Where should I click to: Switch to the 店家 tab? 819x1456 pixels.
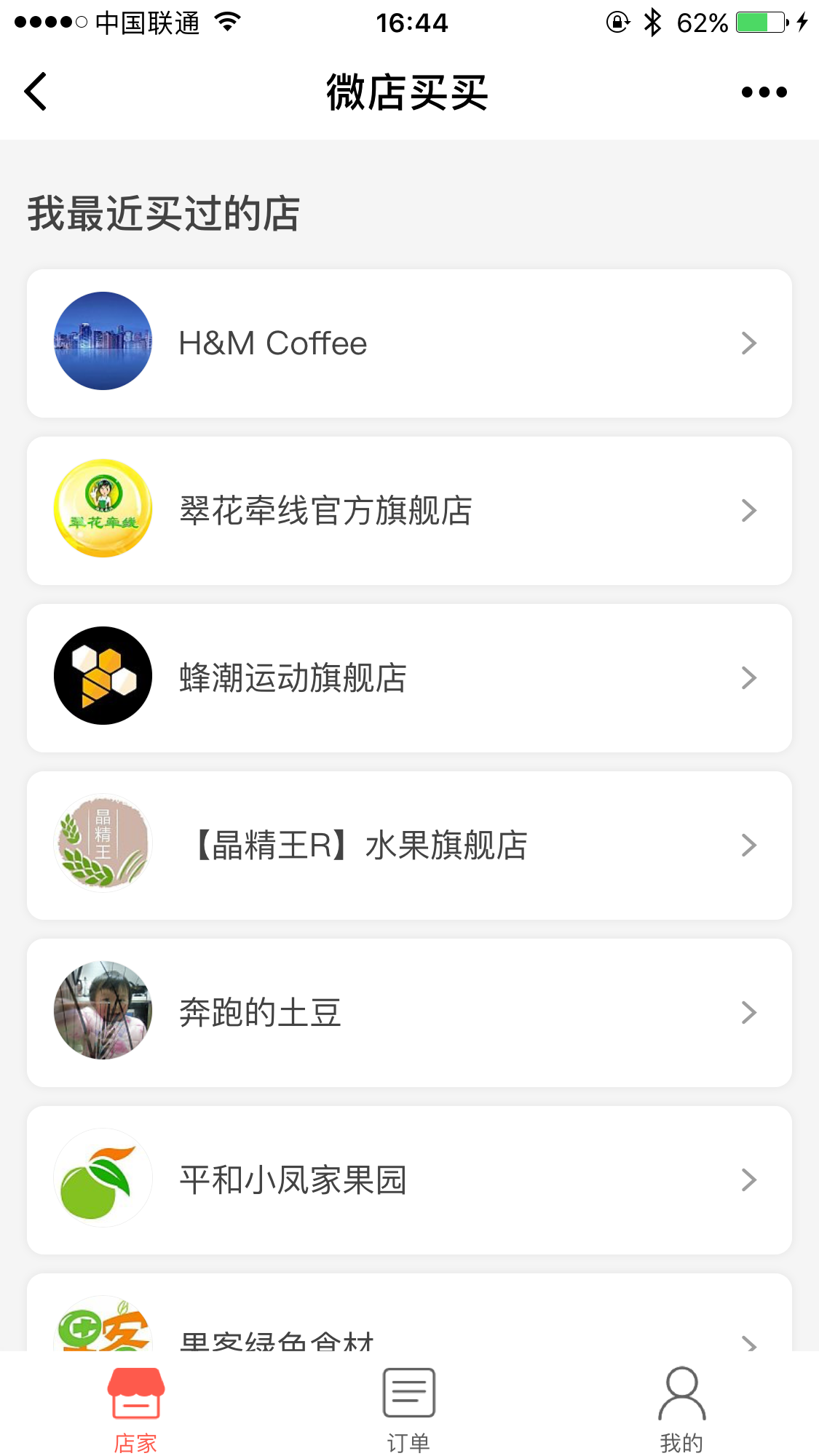(x=136, y=1409)
